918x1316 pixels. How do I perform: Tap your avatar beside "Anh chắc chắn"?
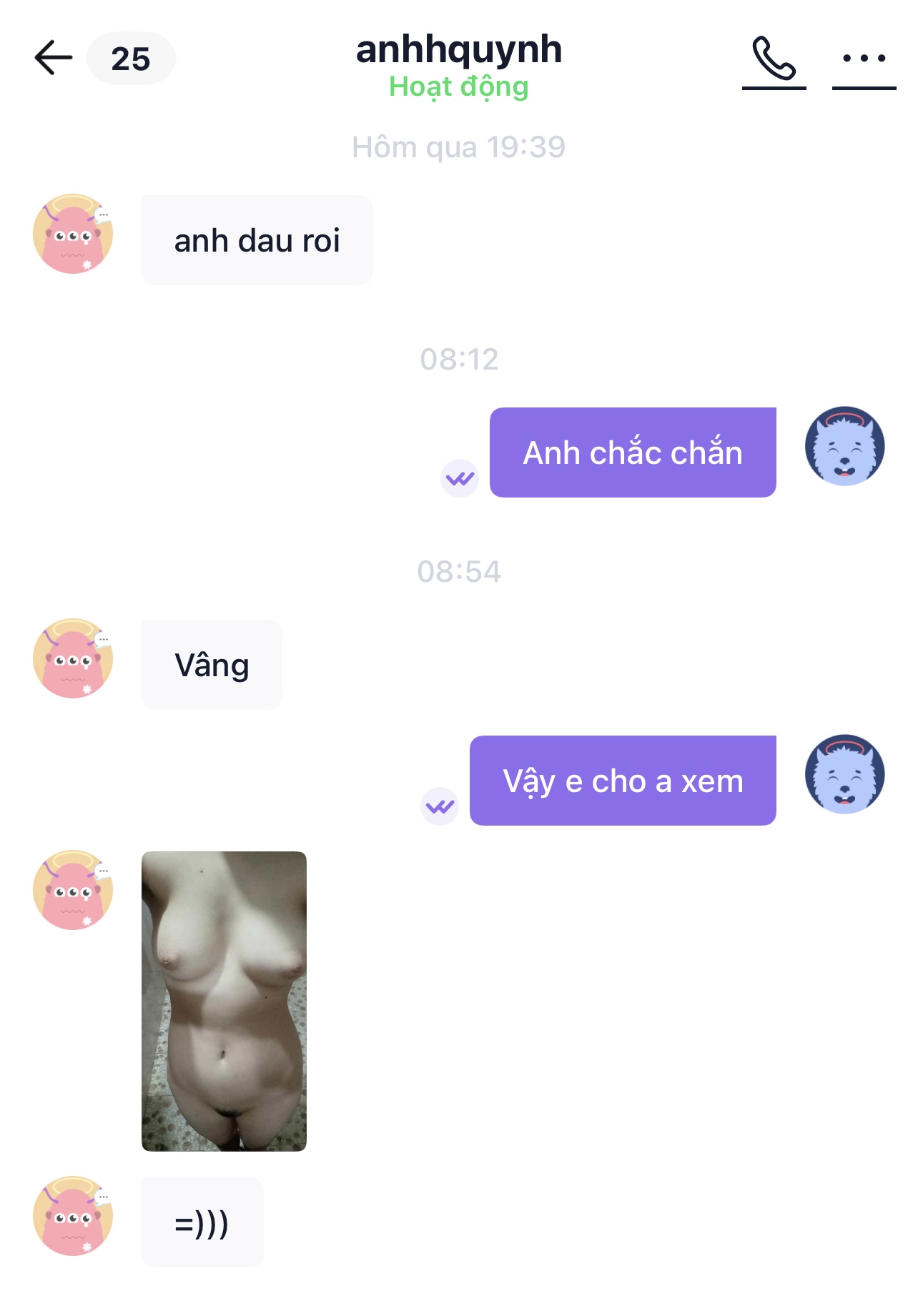(x=844, y=447)
